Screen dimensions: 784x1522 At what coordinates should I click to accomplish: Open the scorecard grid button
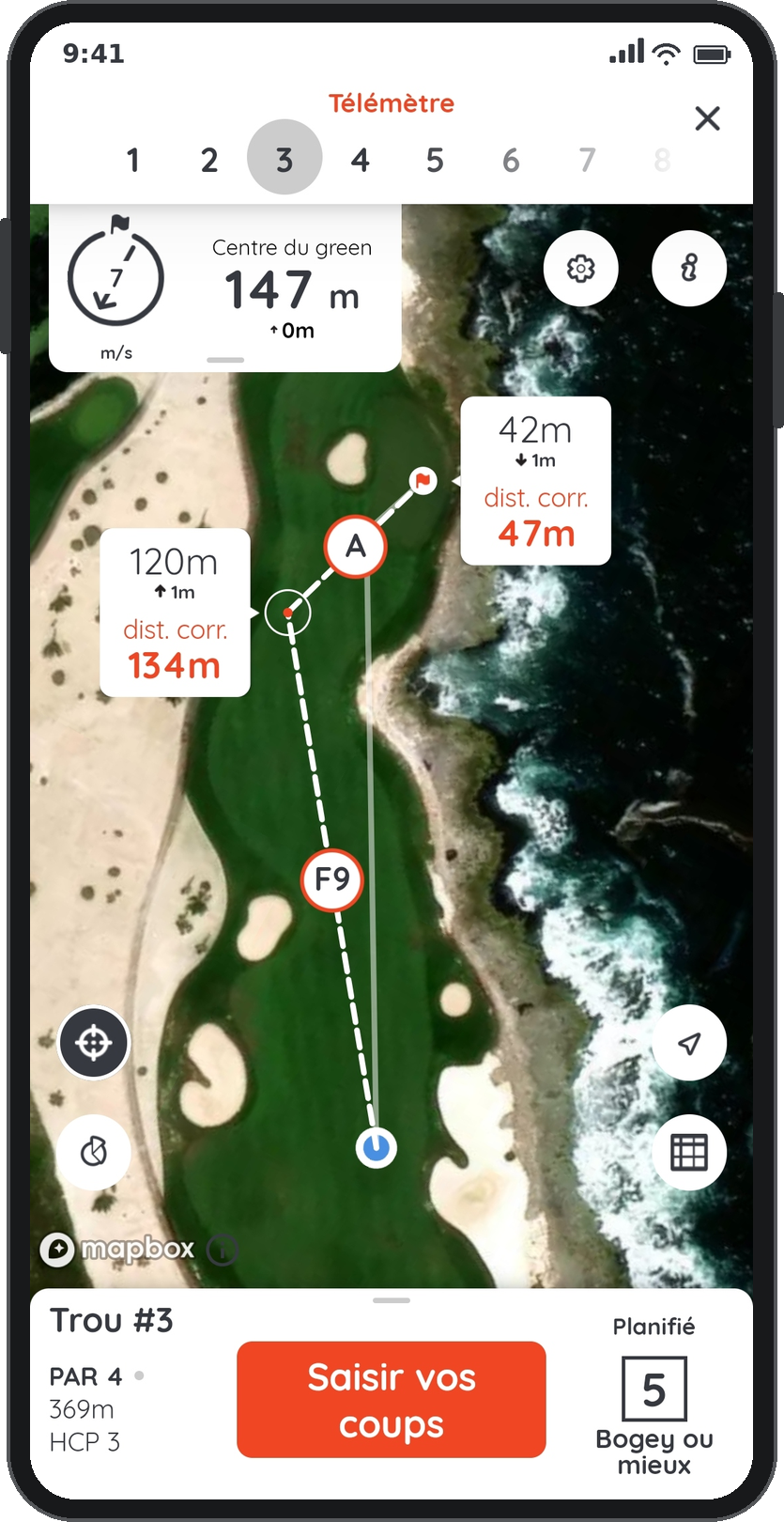(x=689, y=1153)
